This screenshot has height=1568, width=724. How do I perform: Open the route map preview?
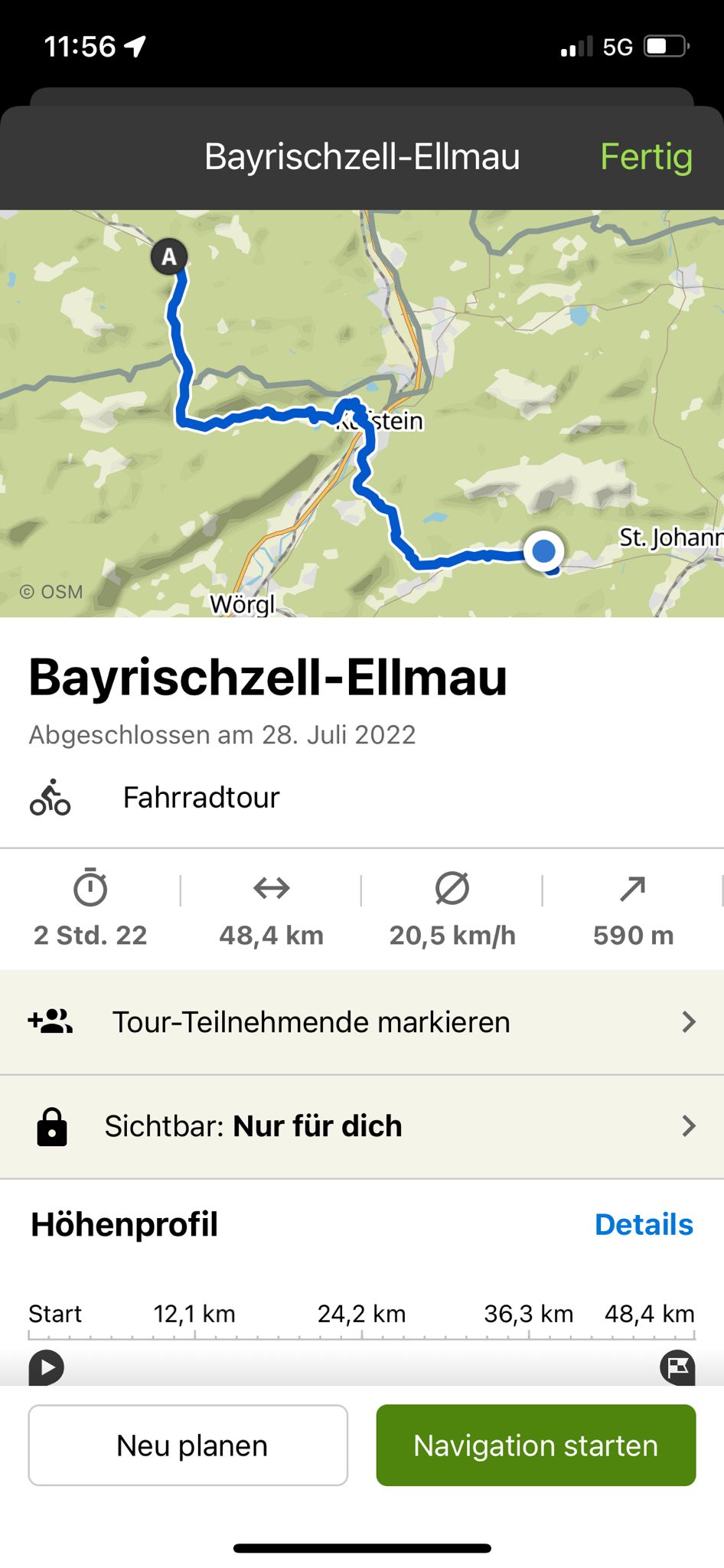(x=362, y=413)
